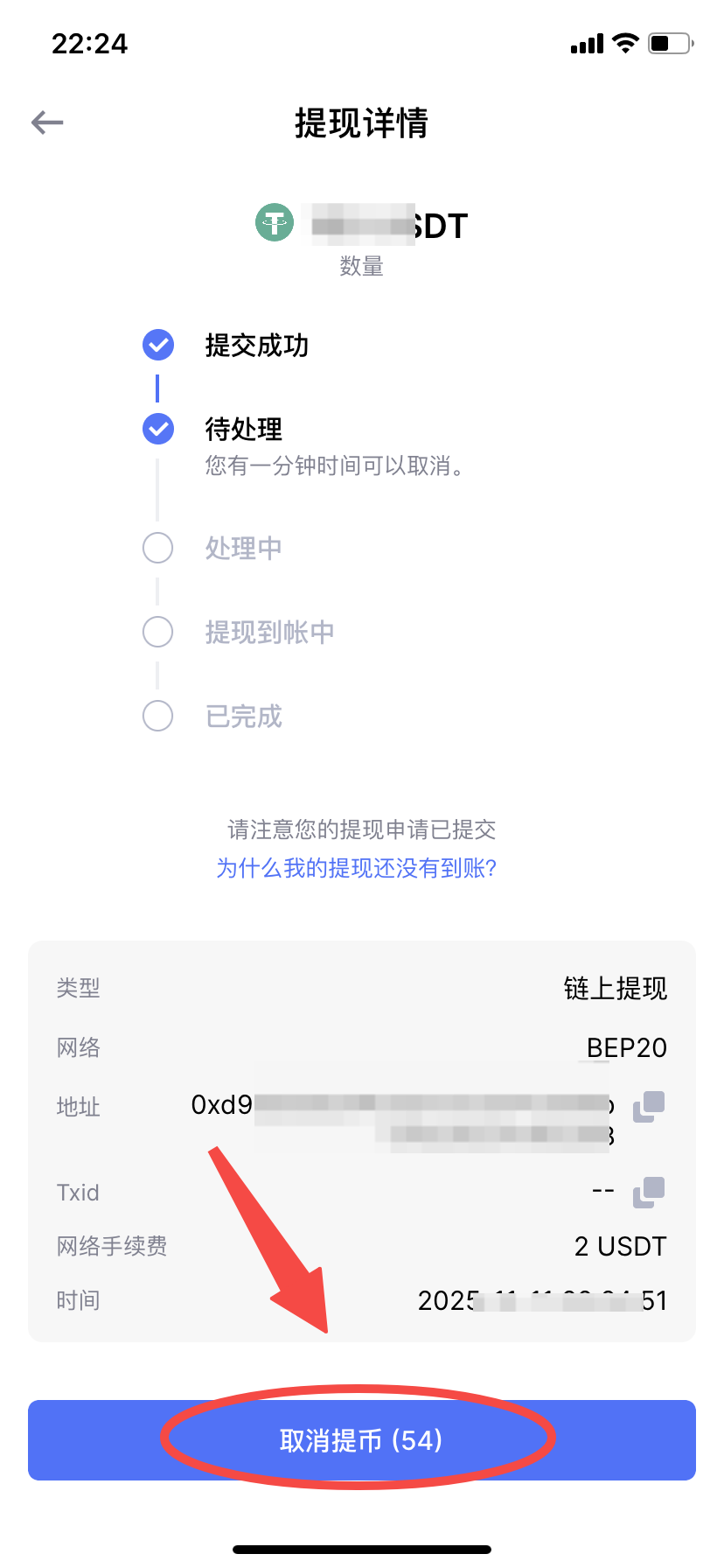
Task: Copy the Txid using its copy icon
Action: [648, 1192]
